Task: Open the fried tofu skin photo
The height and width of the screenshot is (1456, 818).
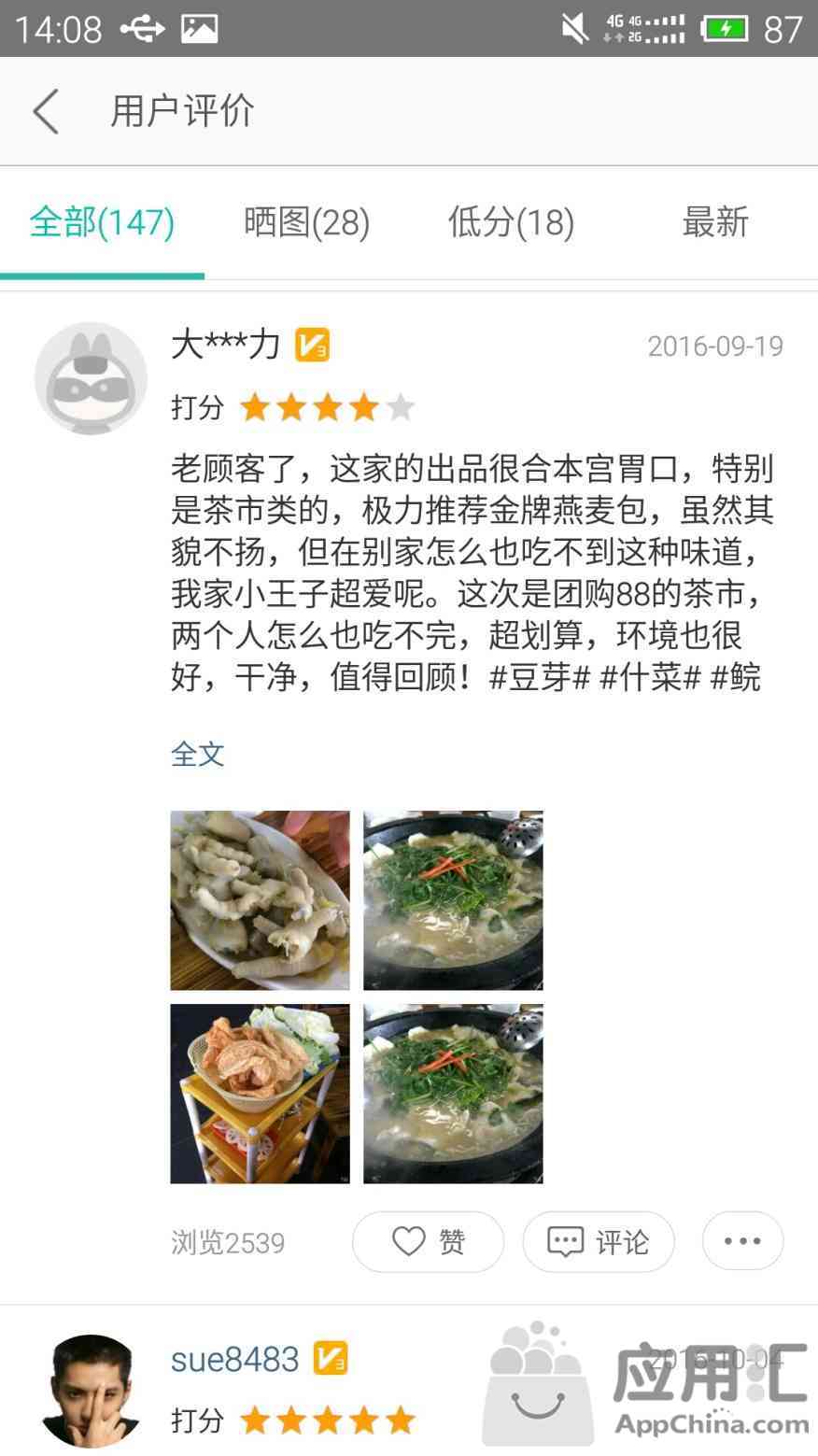Action: pos(260,1094)
